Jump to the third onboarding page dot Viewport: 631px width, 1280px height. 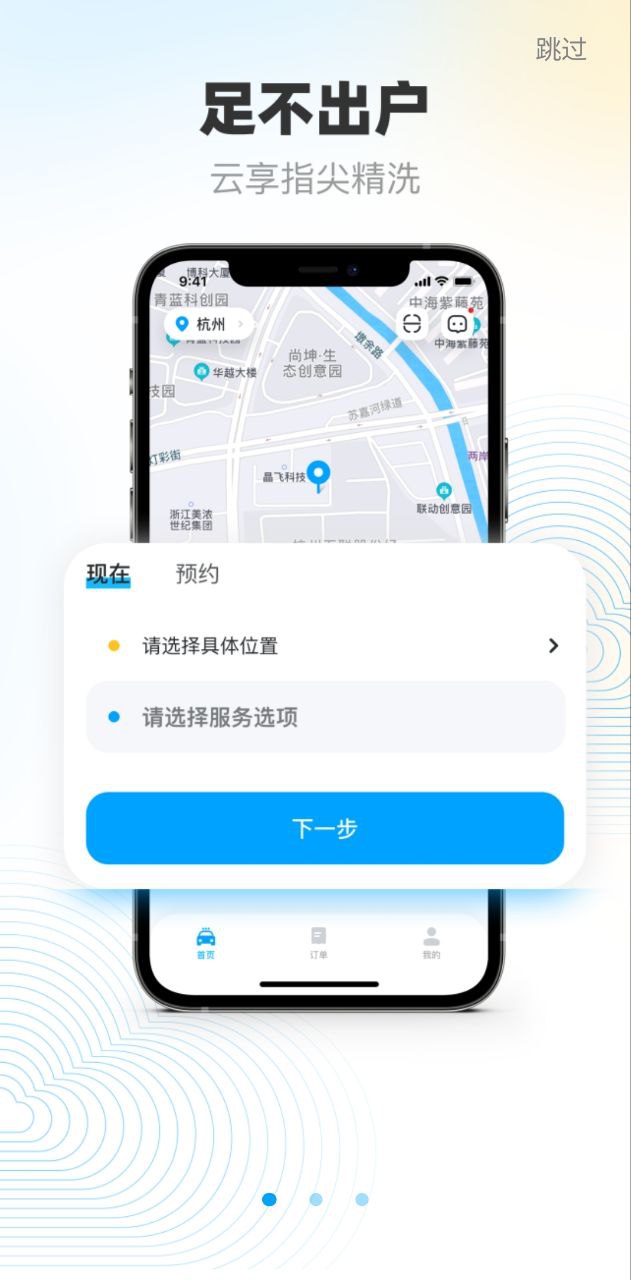click(x=362, y=1199)
